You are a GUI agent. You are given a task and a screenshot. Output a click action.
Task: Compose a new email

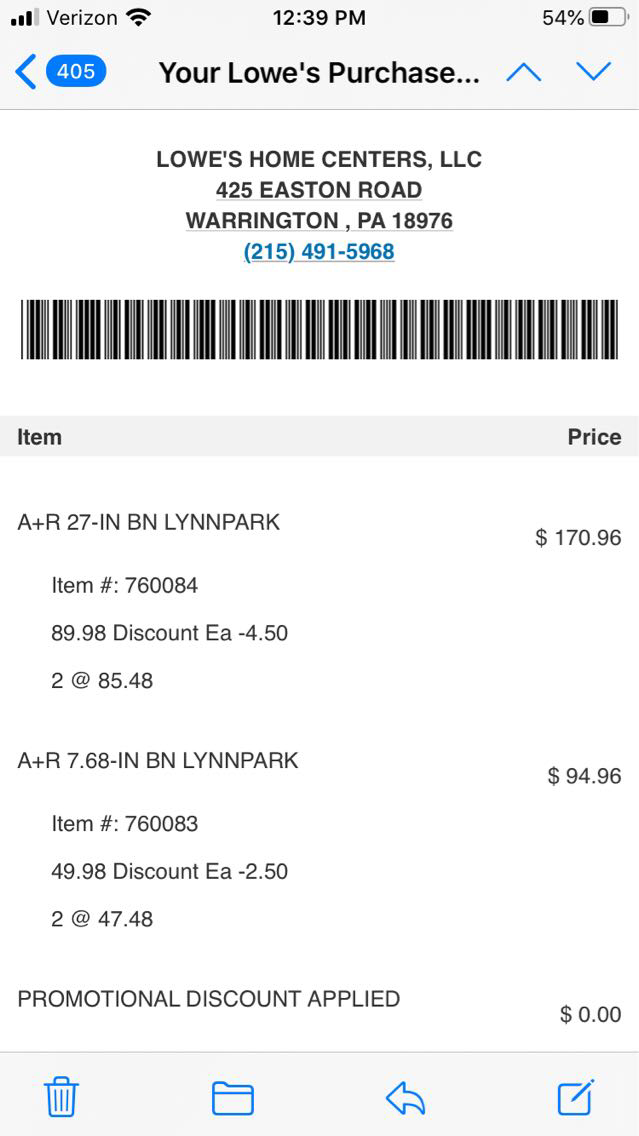point(576,1097)
